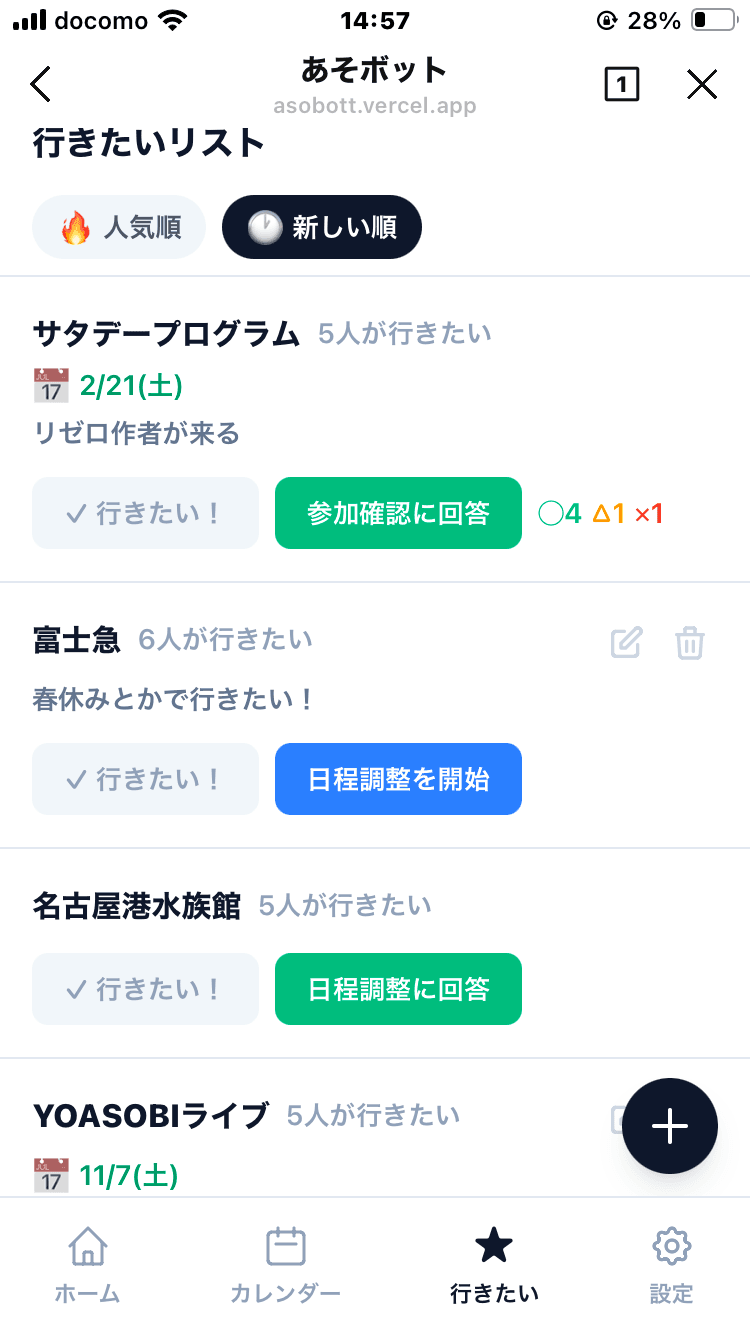Respond via 日程調整に回答 for 名古屋港水族館
This screenshot has width=750, height=1334.
pos(398,989)
